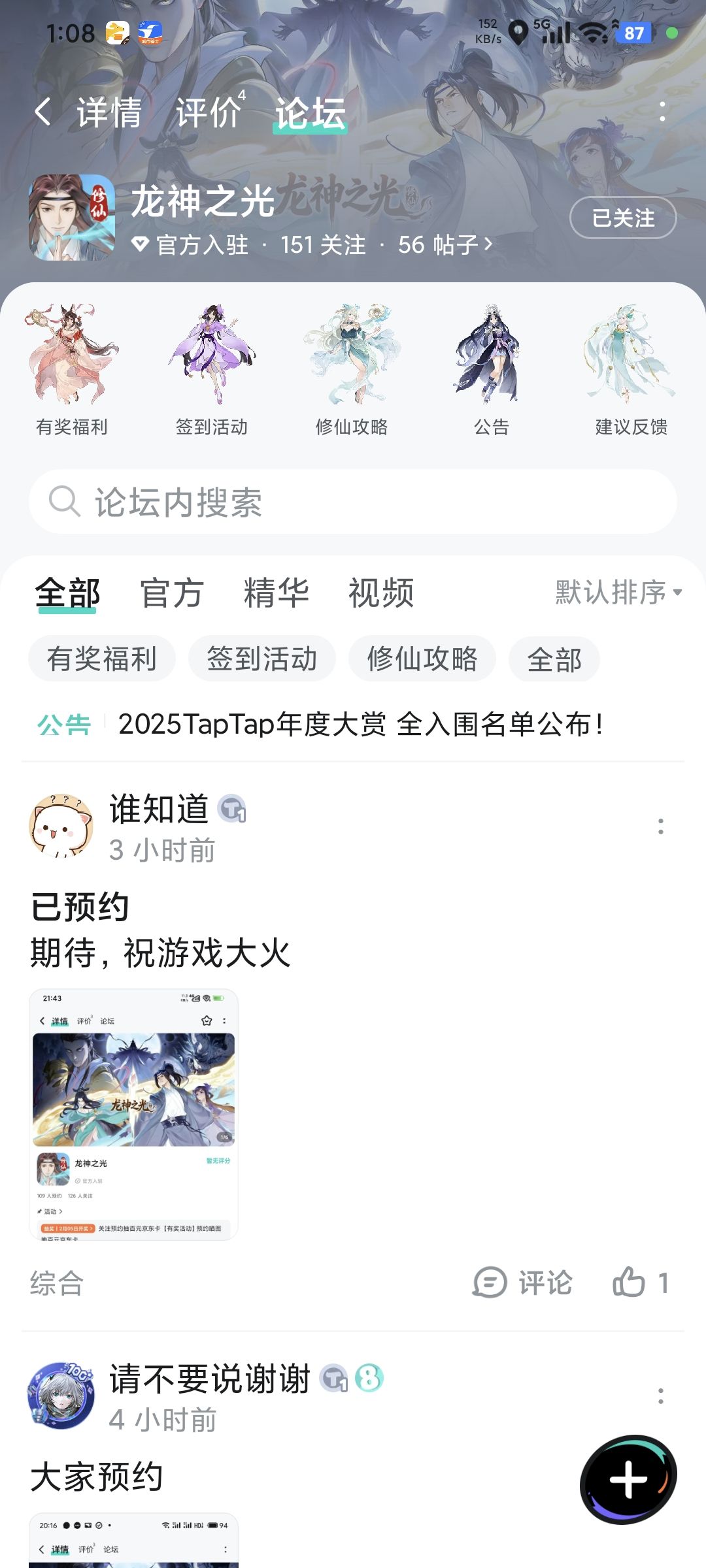Image resolution: width=706 pixels, height=1568 pixels.
Task: Select the 签到活动 chip
Action: [x=262, y=659]
